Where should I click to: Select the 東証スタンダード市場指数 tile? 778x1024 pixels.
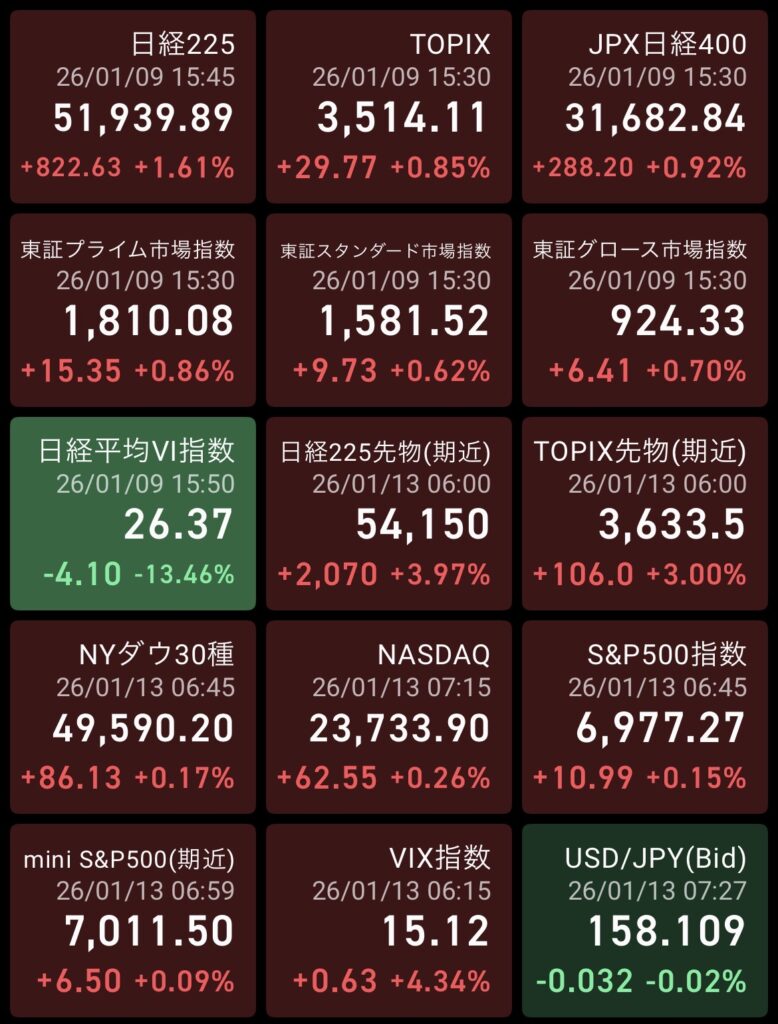click(389, 310)
